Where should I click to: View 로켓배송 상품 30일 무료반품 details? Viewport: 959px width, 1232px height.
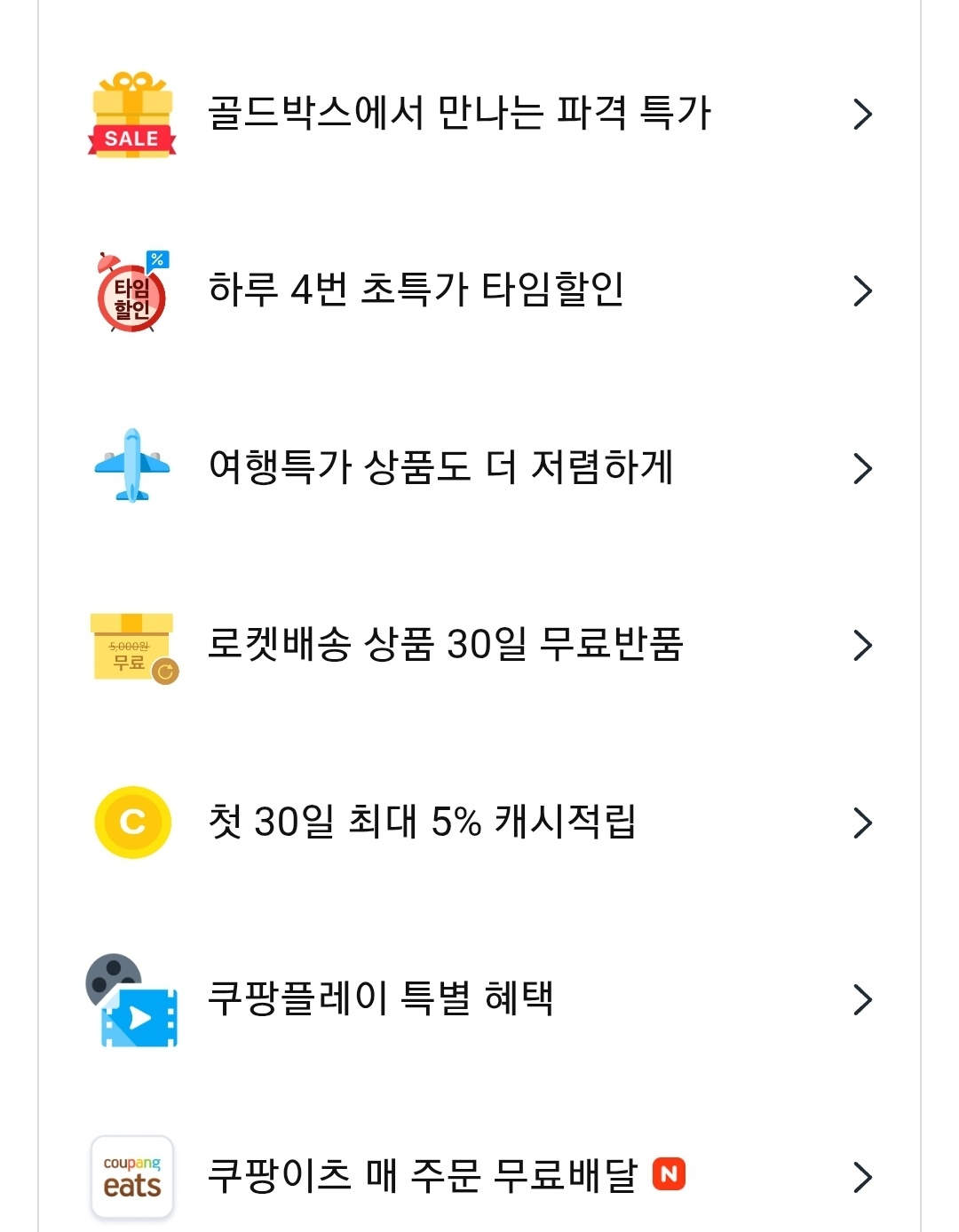coord(479,645)
